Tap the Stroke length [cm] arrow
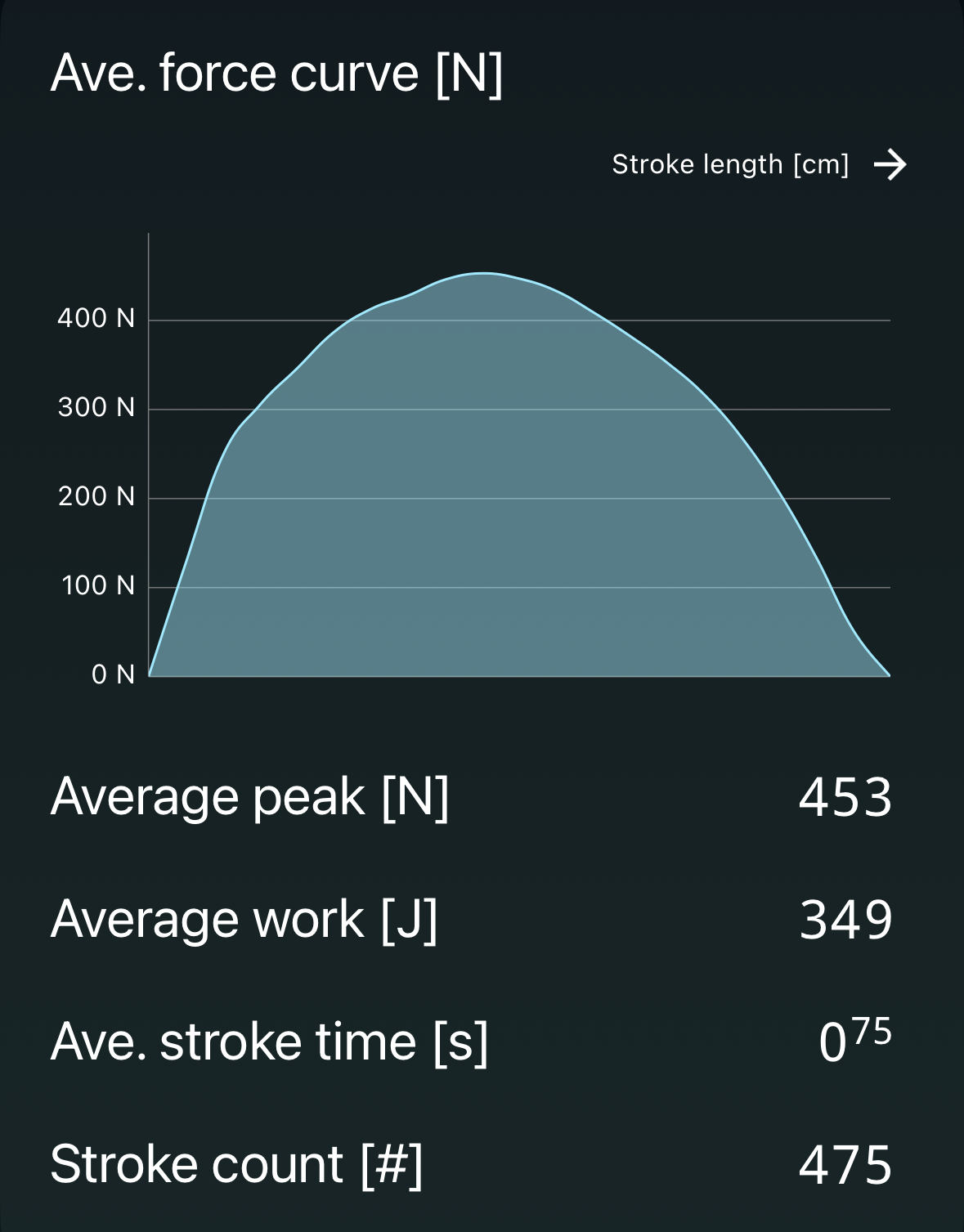This screenshot has height=1232, width=964. (x=890, y=165)
